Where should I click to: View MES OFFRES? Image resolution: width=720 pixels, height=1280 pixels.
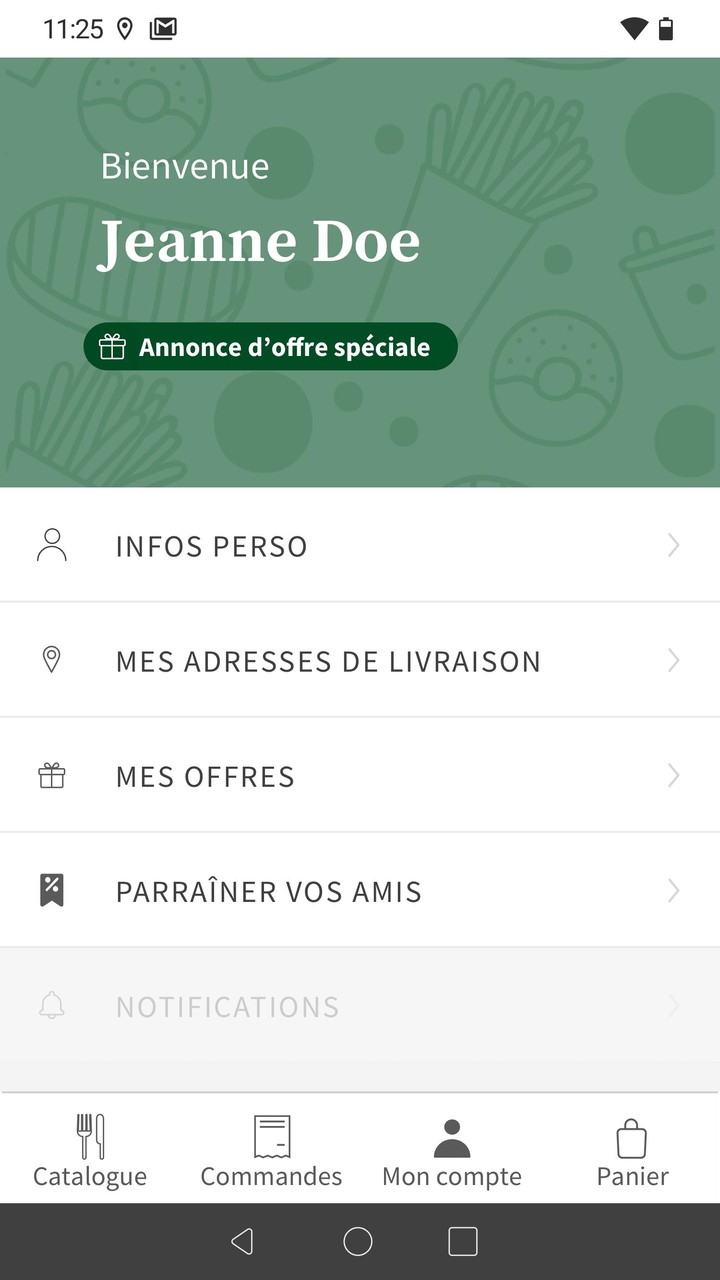tap(360, 776)
